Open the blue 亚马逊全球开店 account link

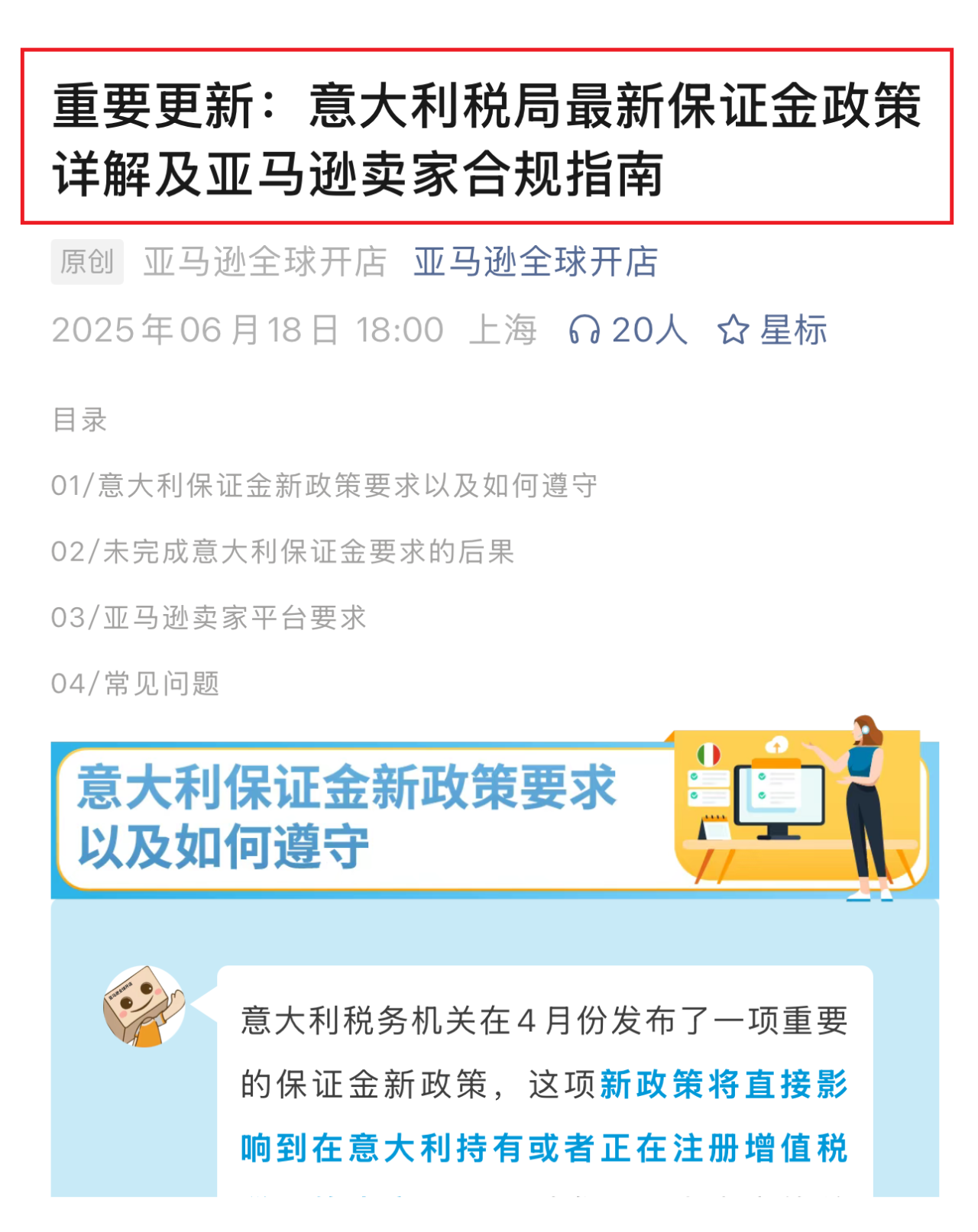535,262
